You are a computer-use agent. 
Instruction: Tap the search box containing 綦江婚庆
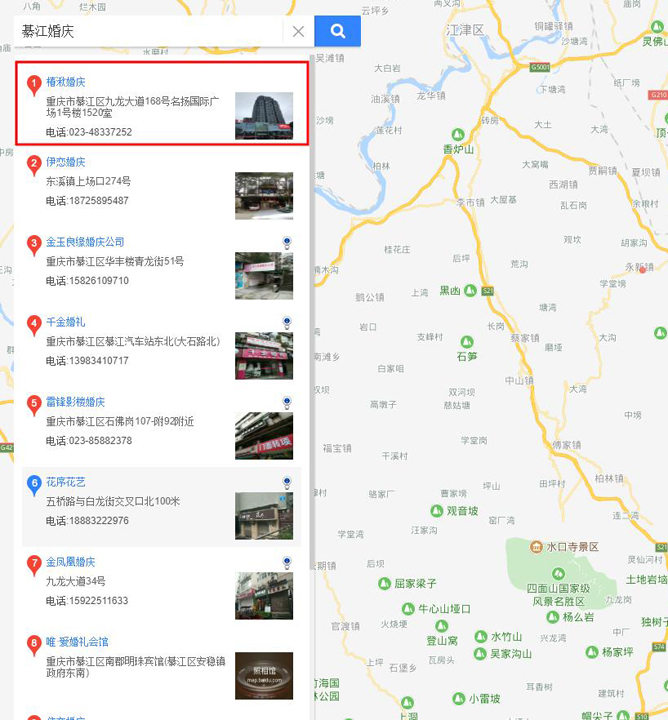[x=150, y=31]
